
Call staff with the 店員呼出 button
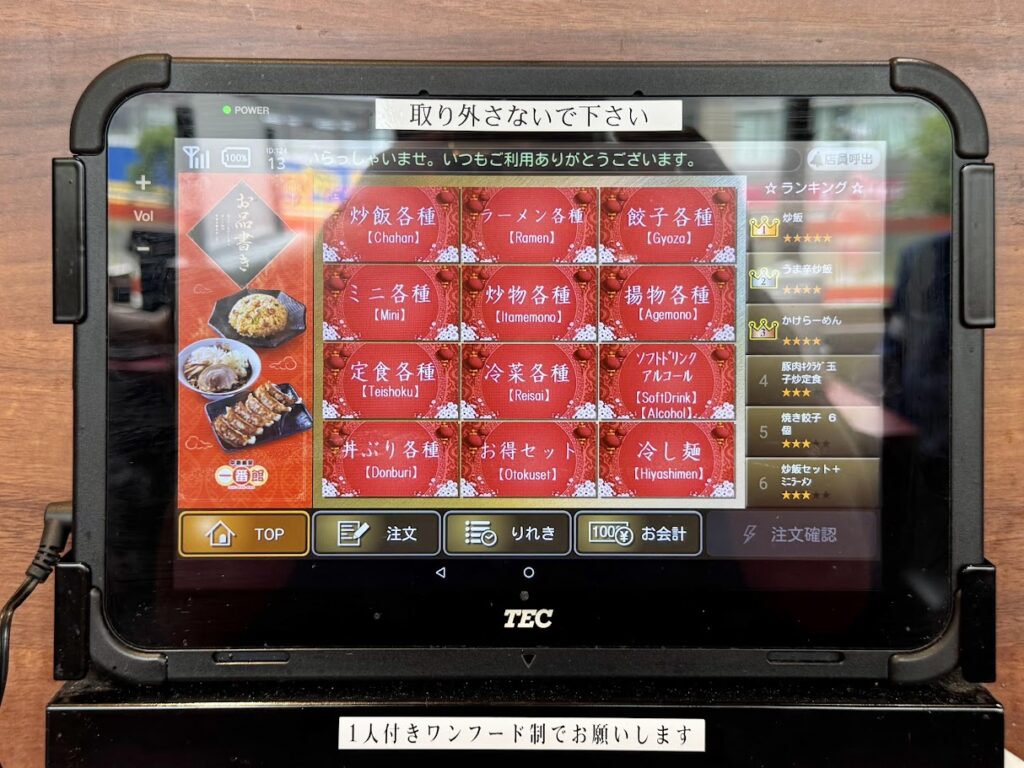(x=844, y=159)
